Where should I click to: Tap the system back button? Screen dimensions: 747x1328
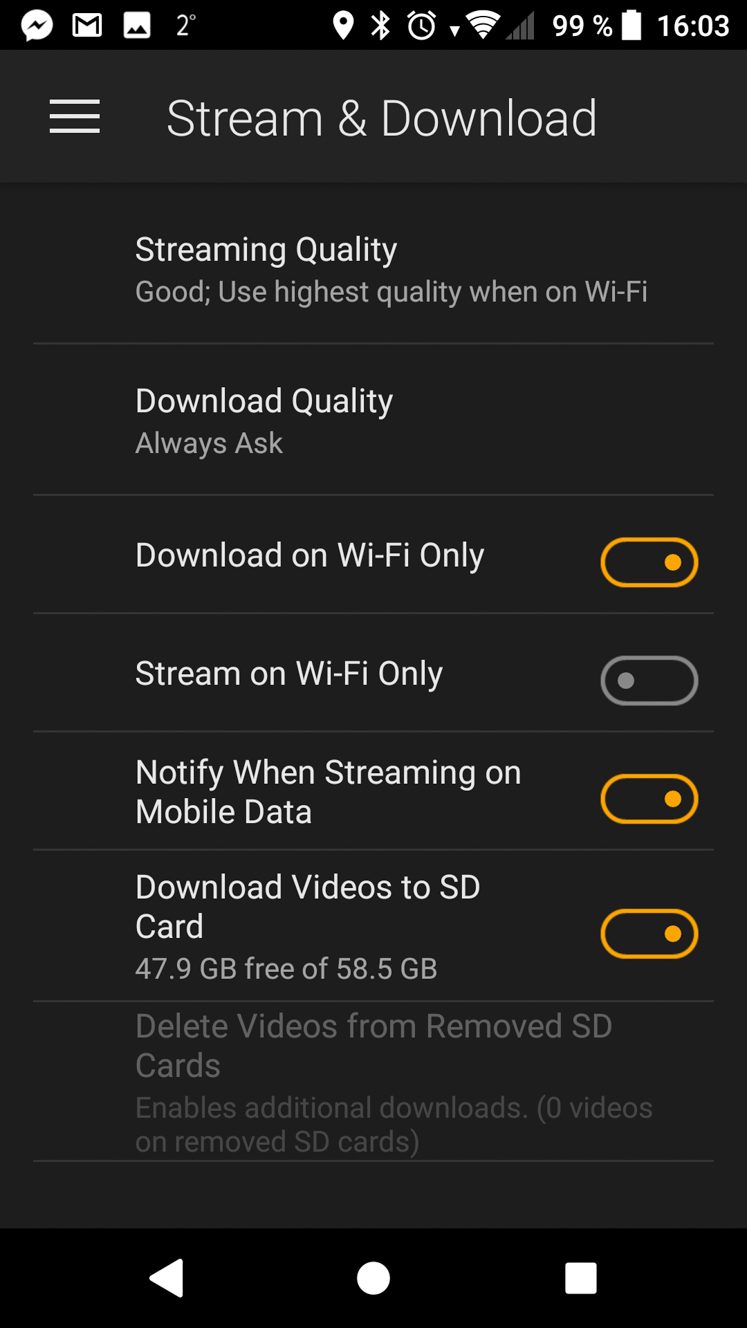pos(167,1278)
